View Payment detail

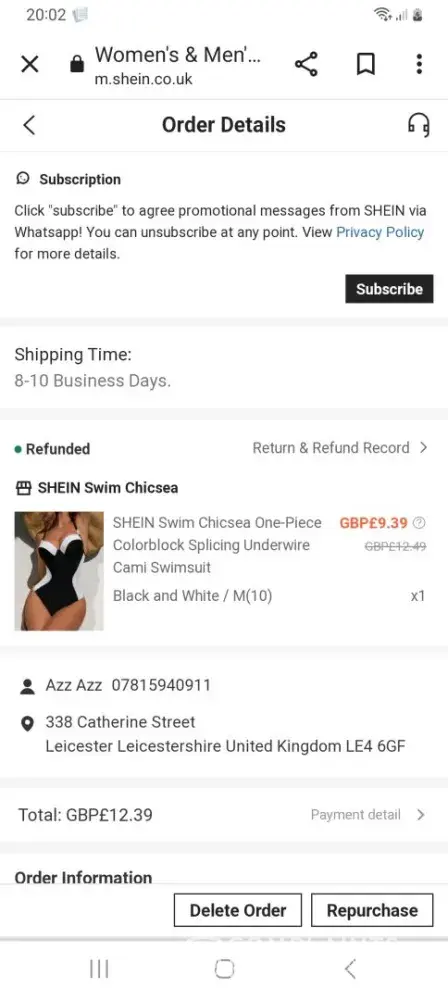click(x=368, y=814)
